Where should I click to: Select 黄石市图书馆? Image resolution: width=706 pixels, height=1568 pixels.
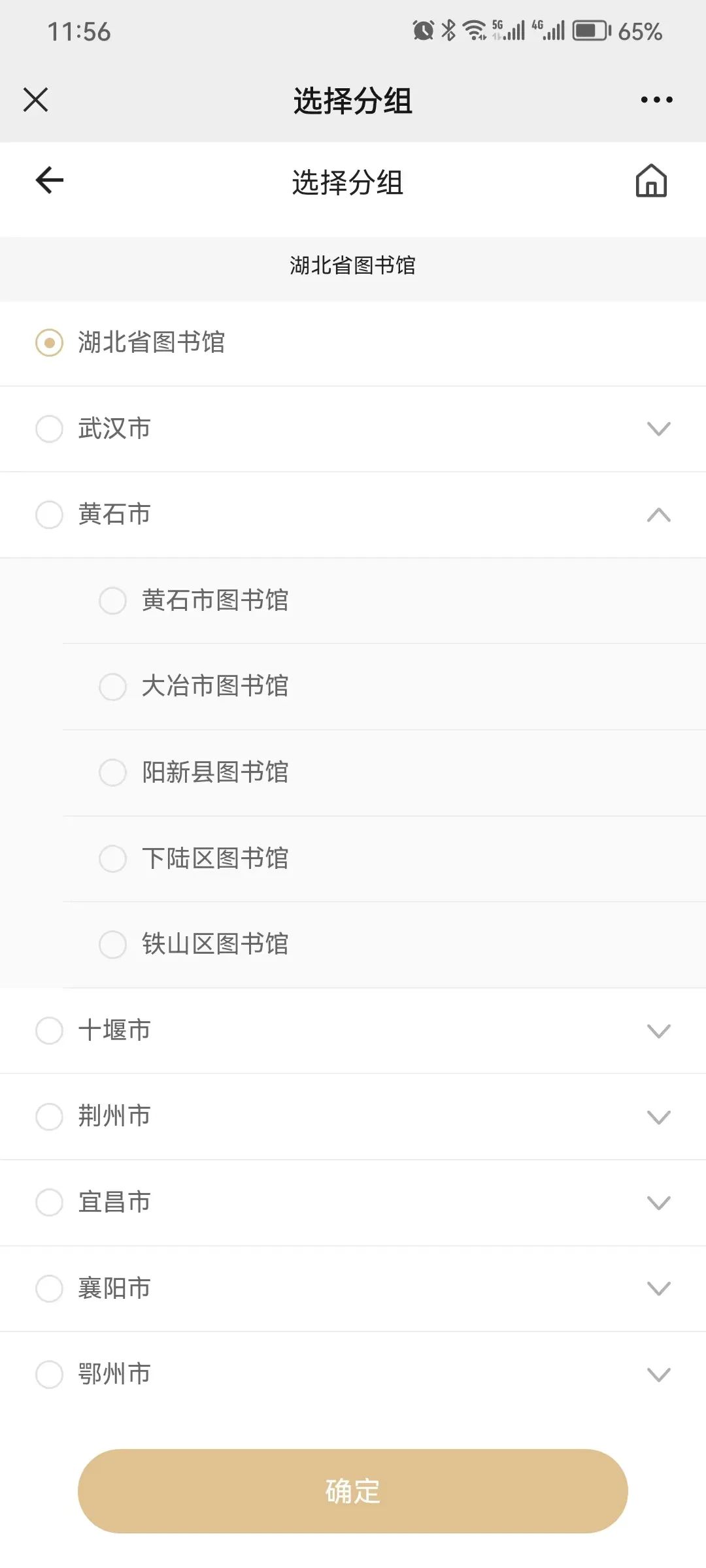(x=112, y=600)
